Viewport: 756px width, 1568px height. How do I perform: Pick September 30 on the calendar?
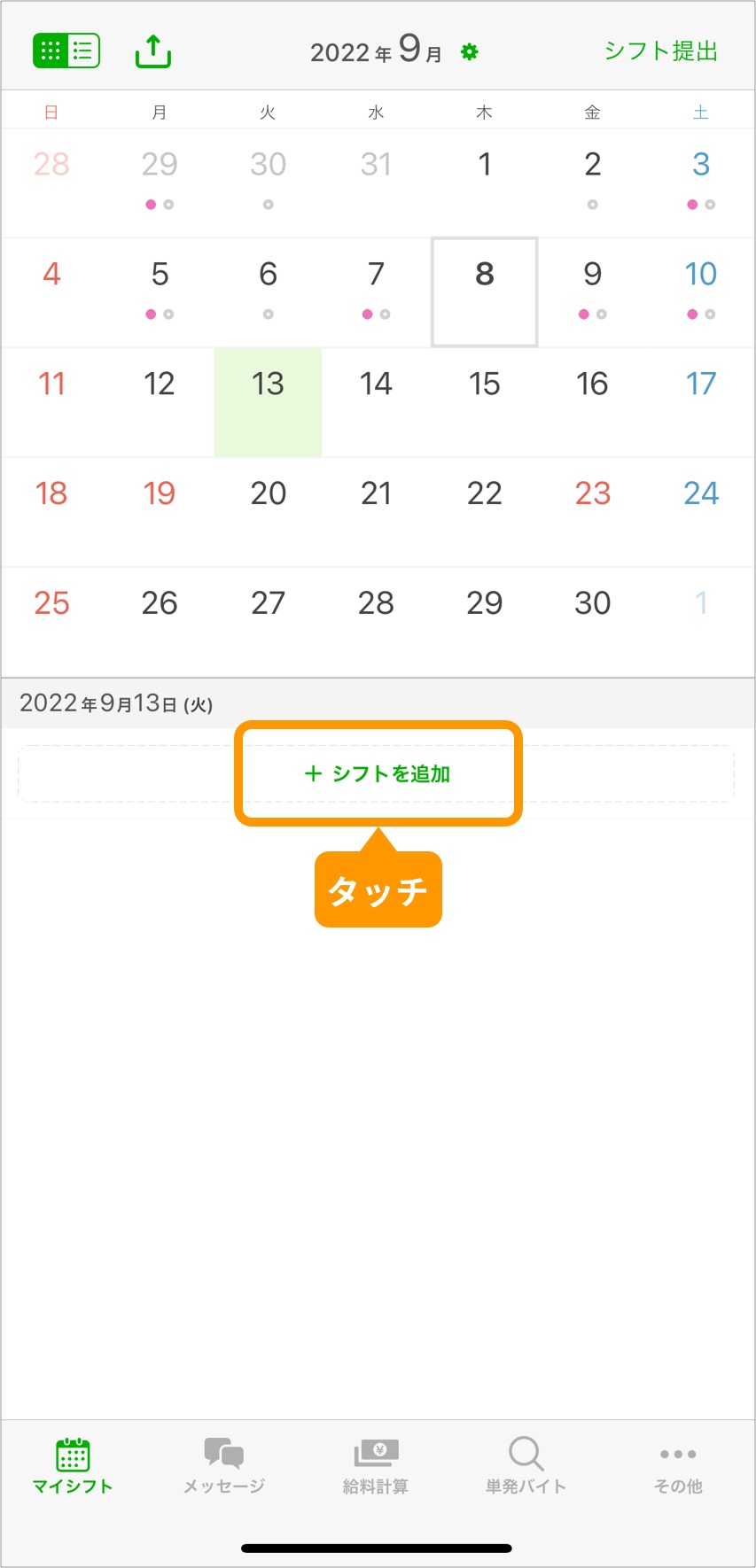pyautogui.click(x=592, y=620)
